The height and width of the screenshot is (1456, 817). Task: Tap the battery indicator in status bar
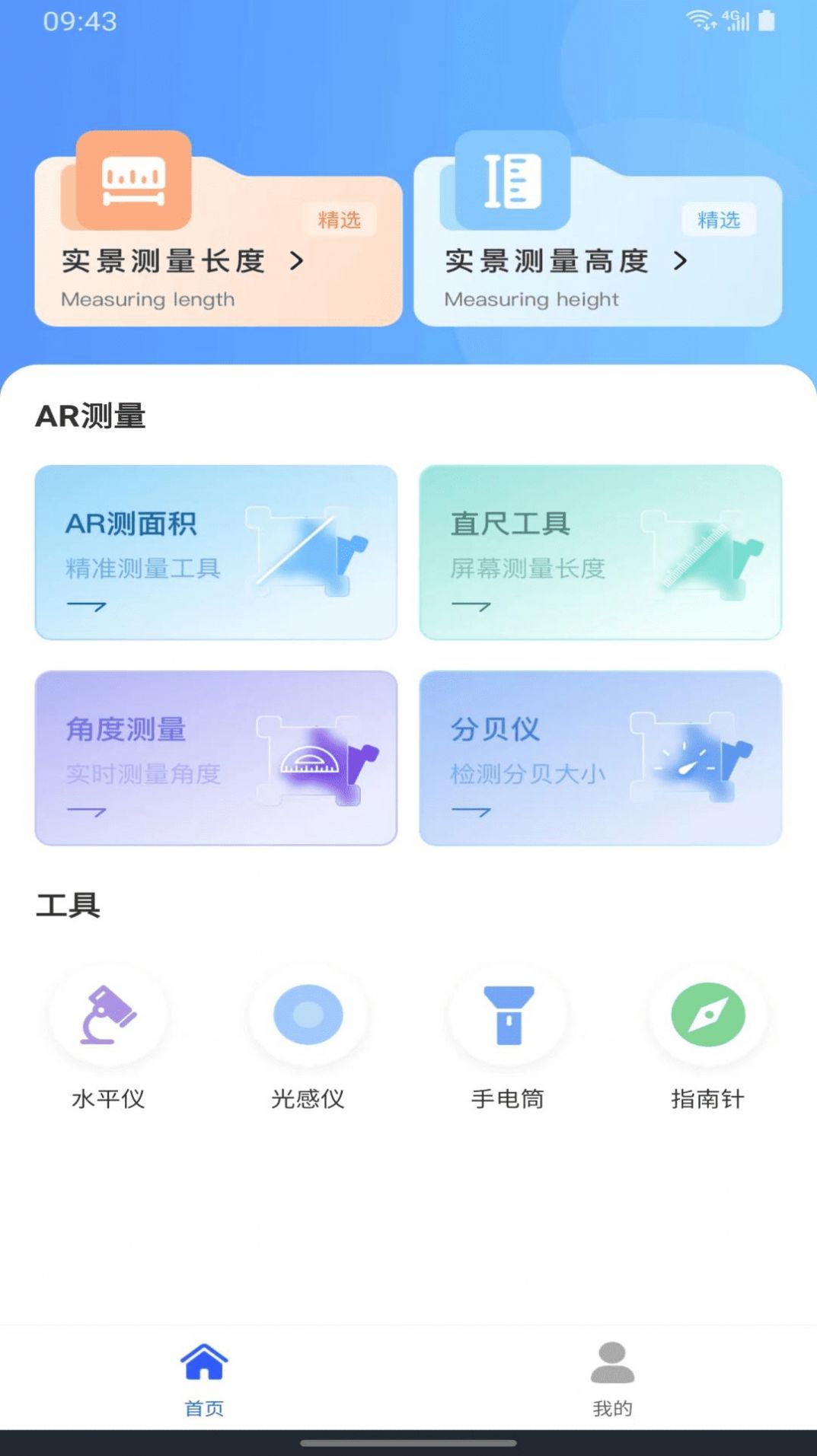tap(768, 19)
